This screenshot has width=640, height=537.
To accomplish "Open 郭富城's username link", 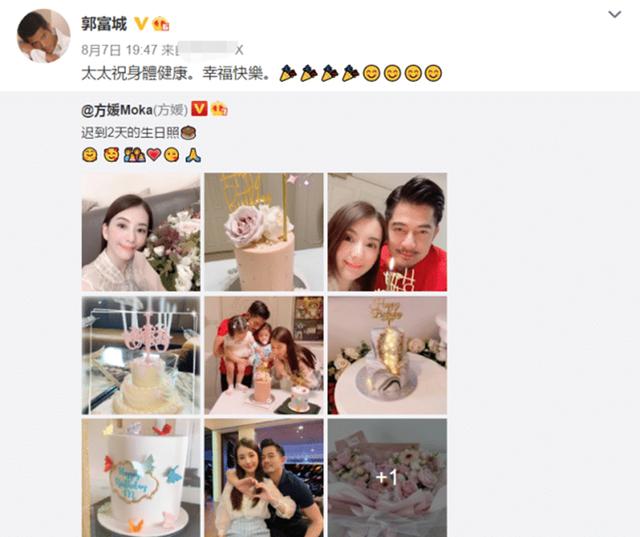I will [104, 23].
